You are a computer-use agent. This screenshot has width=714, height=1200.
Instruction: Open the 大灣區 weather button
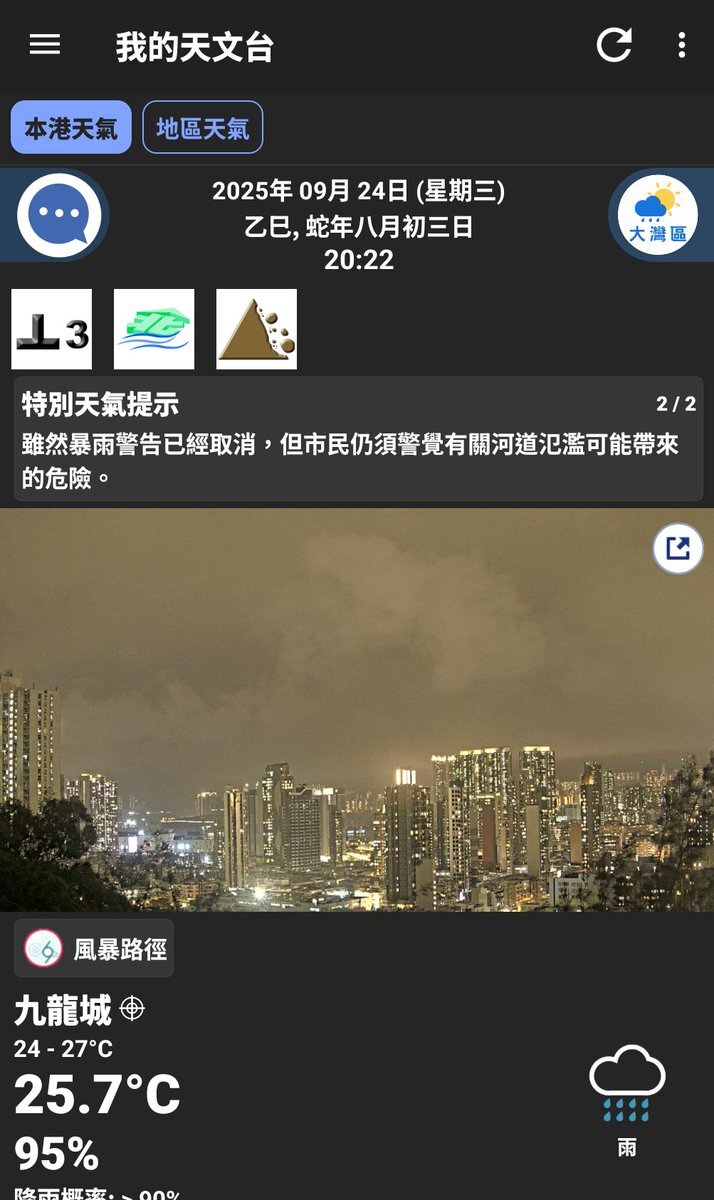point(657,215)
